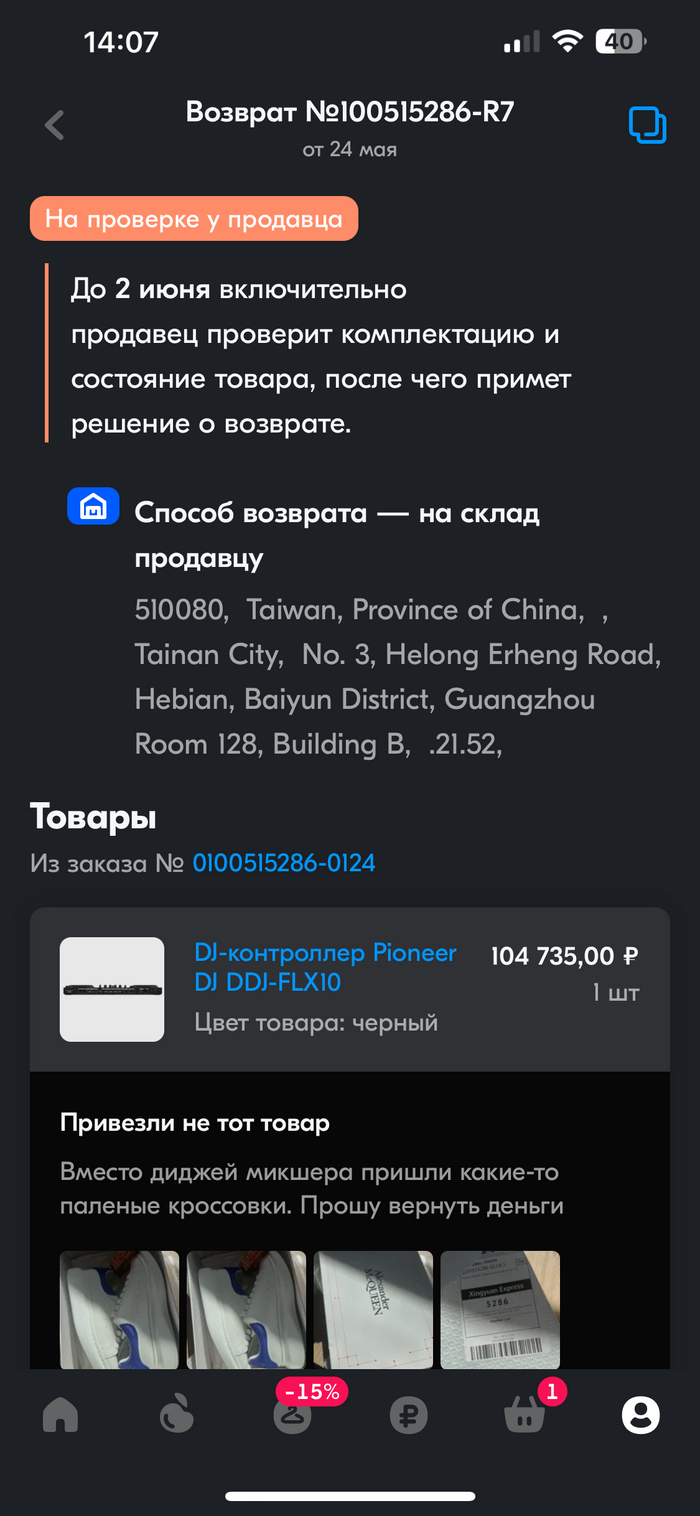Screen dimensions: 700x1516
Task: Copy the return number
Action: click(x=647, y=126)
